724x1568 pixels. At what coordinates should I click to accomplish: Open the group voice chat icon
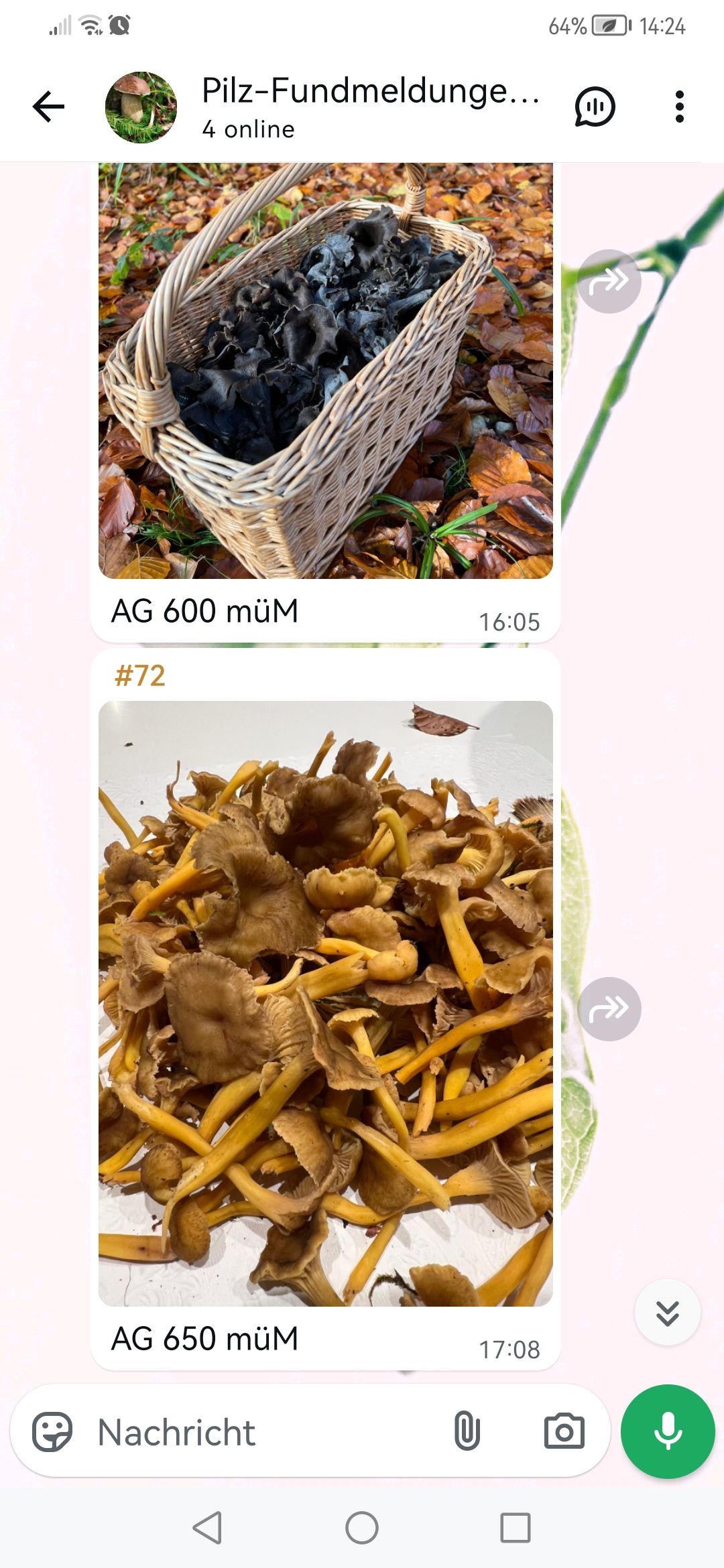pyautogui.click(x=595, y=107)
